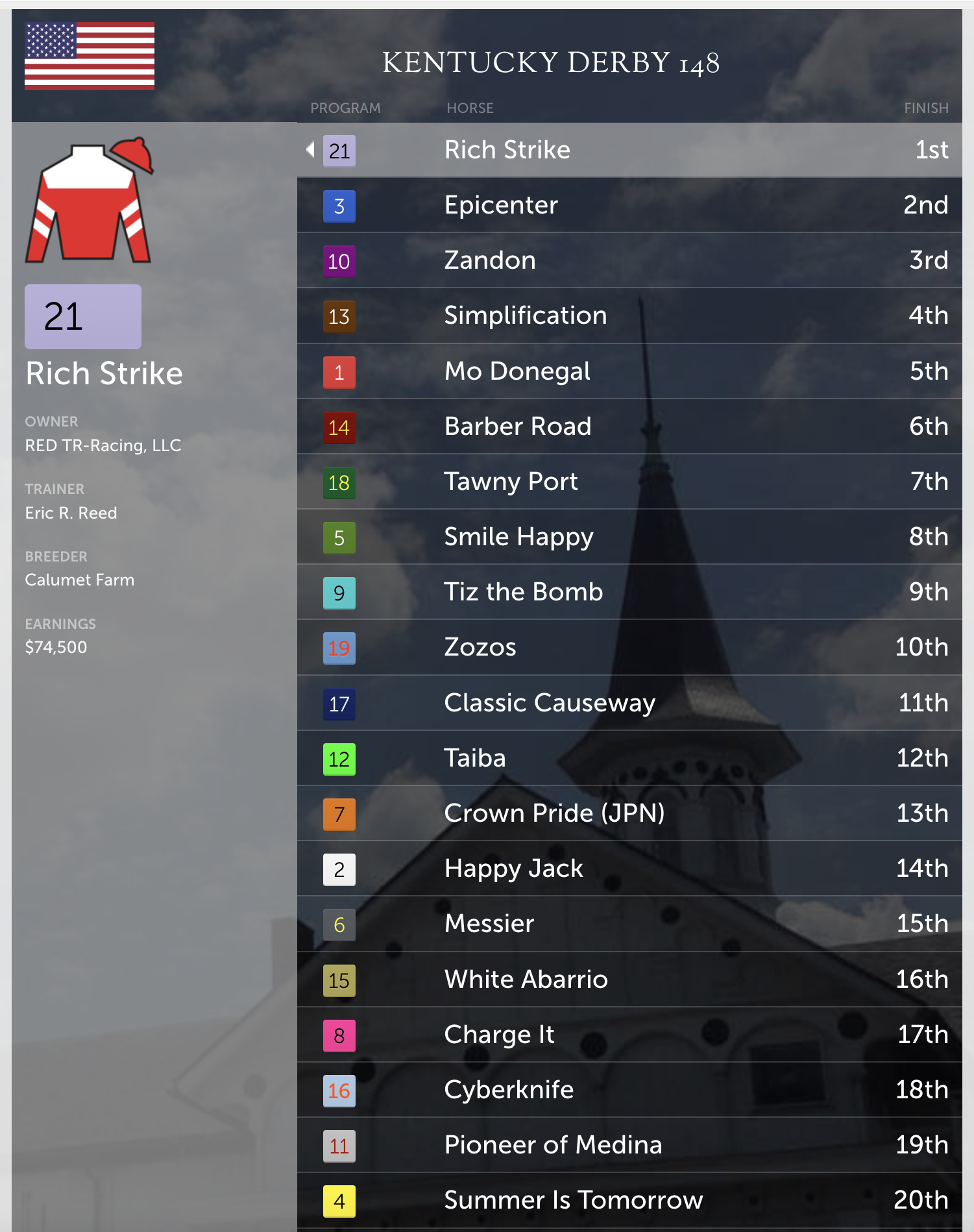Tap the Messier row
The height and width of the screenshot is (1232, 974).
(629, 924)
